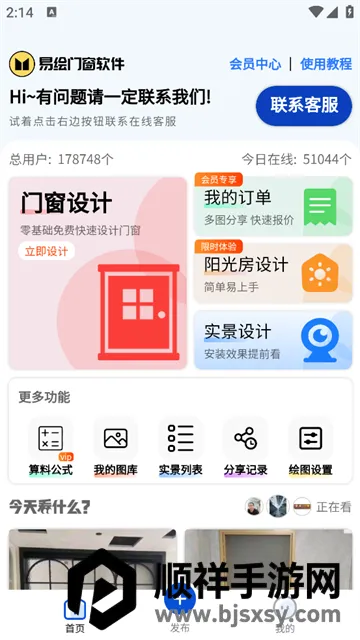Screen dimensions: 360x640
Task: Open the 实景设计 card
Action: (x=273, y=340)
